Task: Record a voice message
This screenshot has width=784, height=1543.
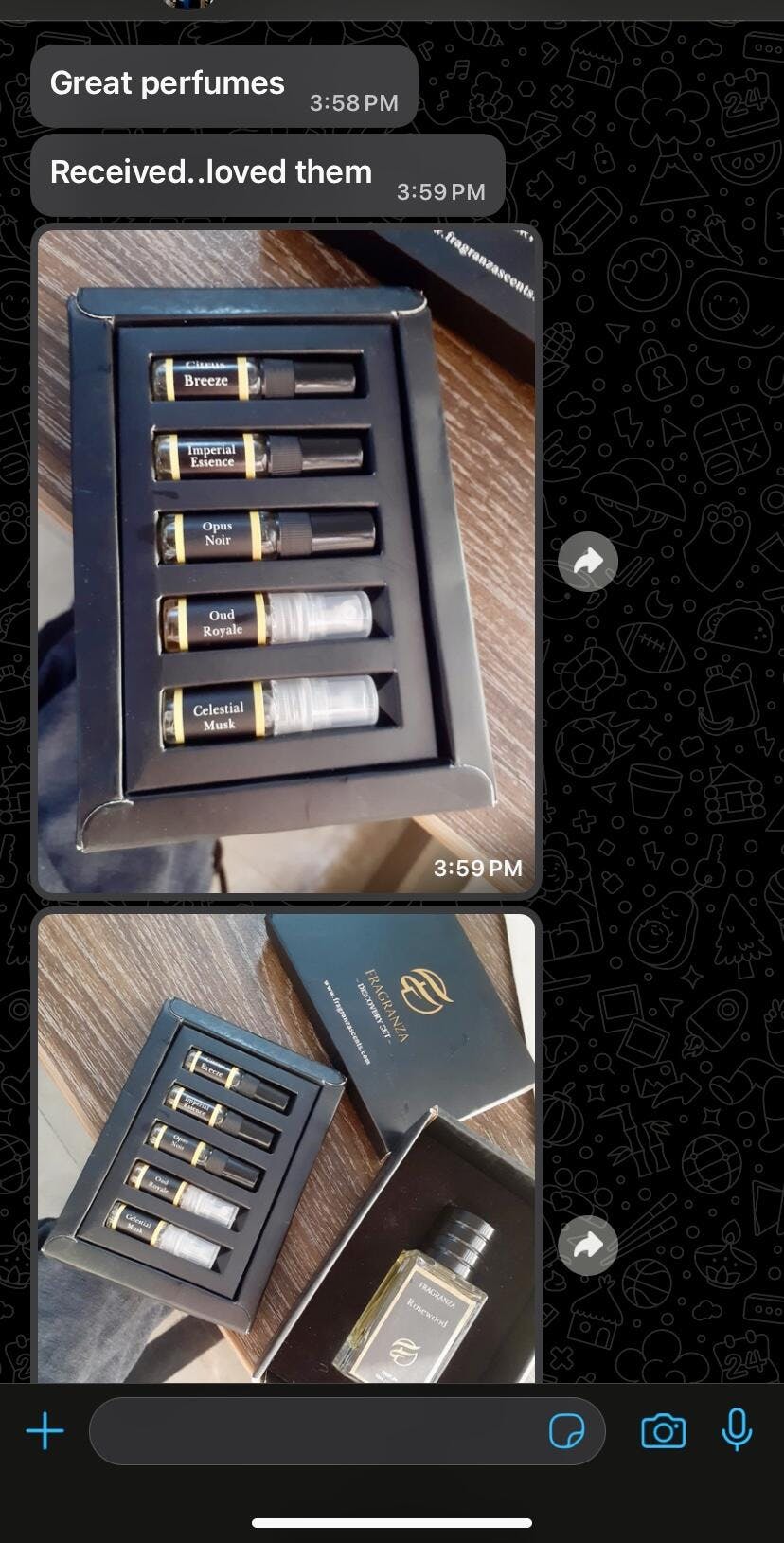Action: [x=737, y=1430]
